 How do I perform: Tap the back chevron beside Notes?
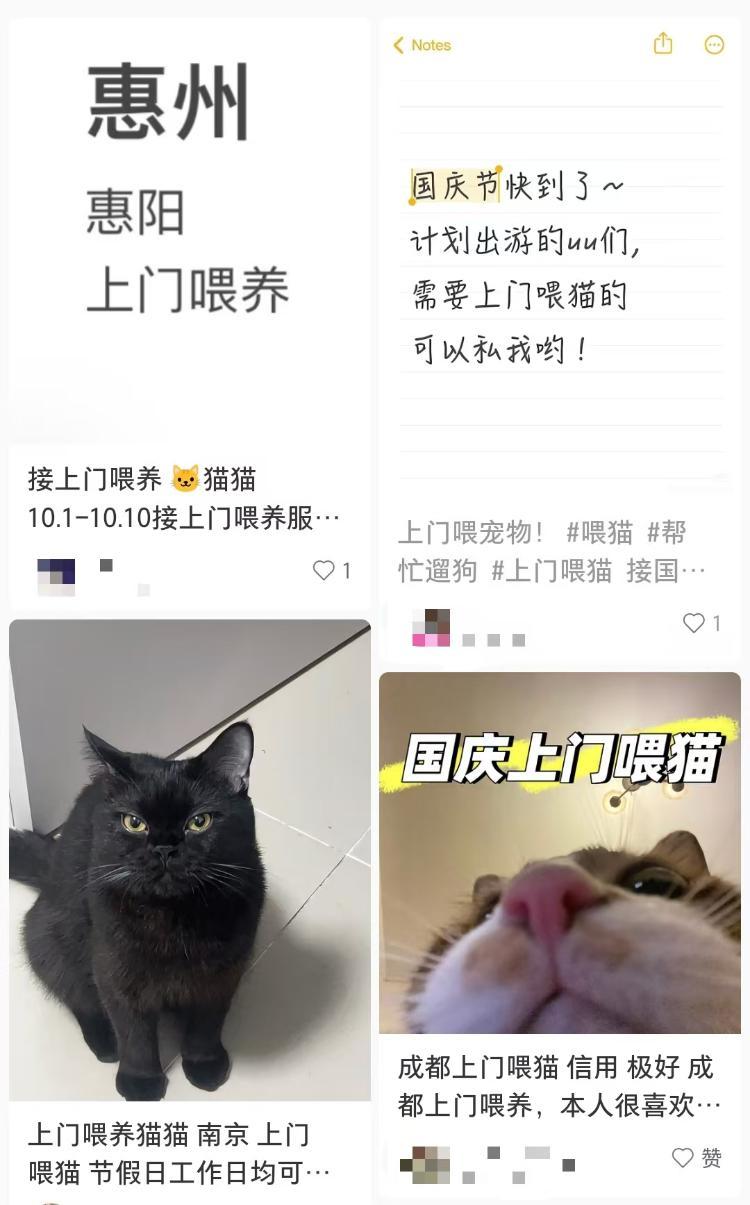(397, 45)
